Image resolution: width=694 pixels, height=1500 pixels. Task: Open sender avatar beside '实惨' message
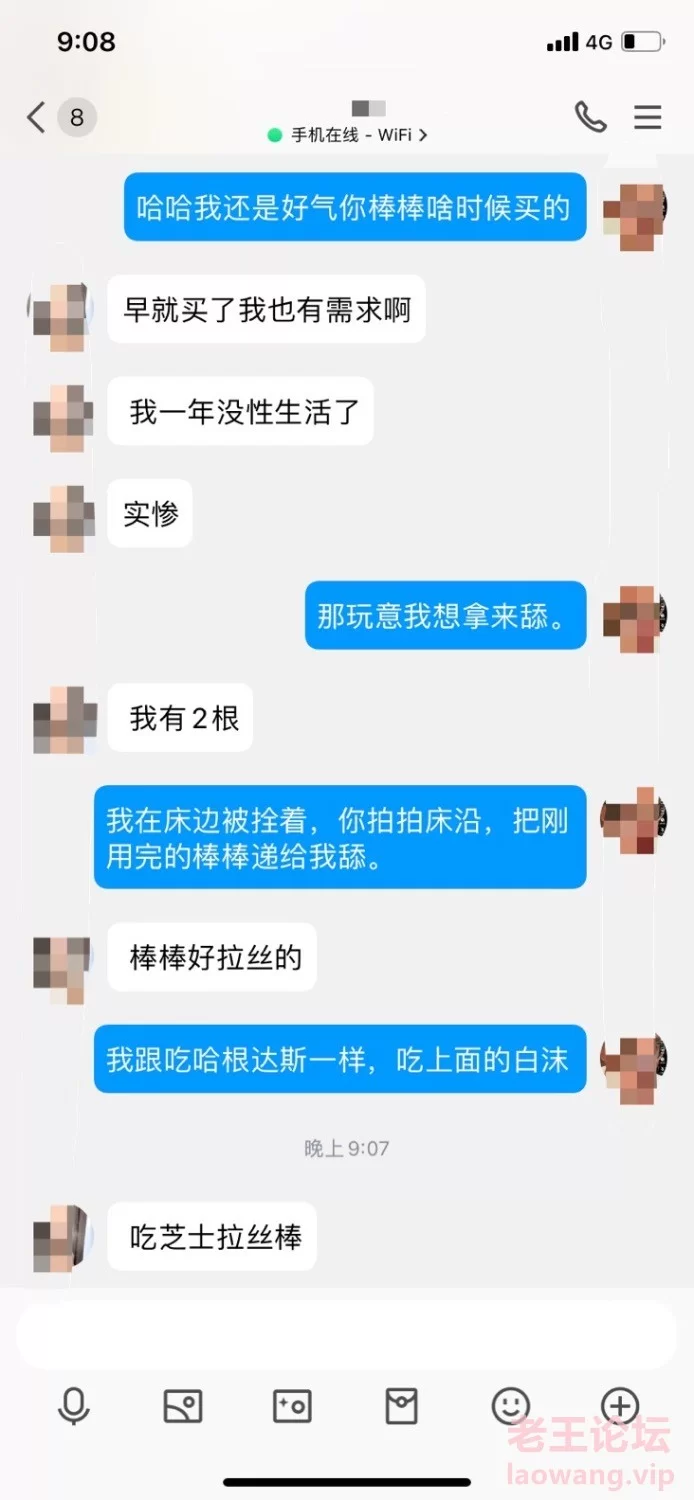[64, 518]
